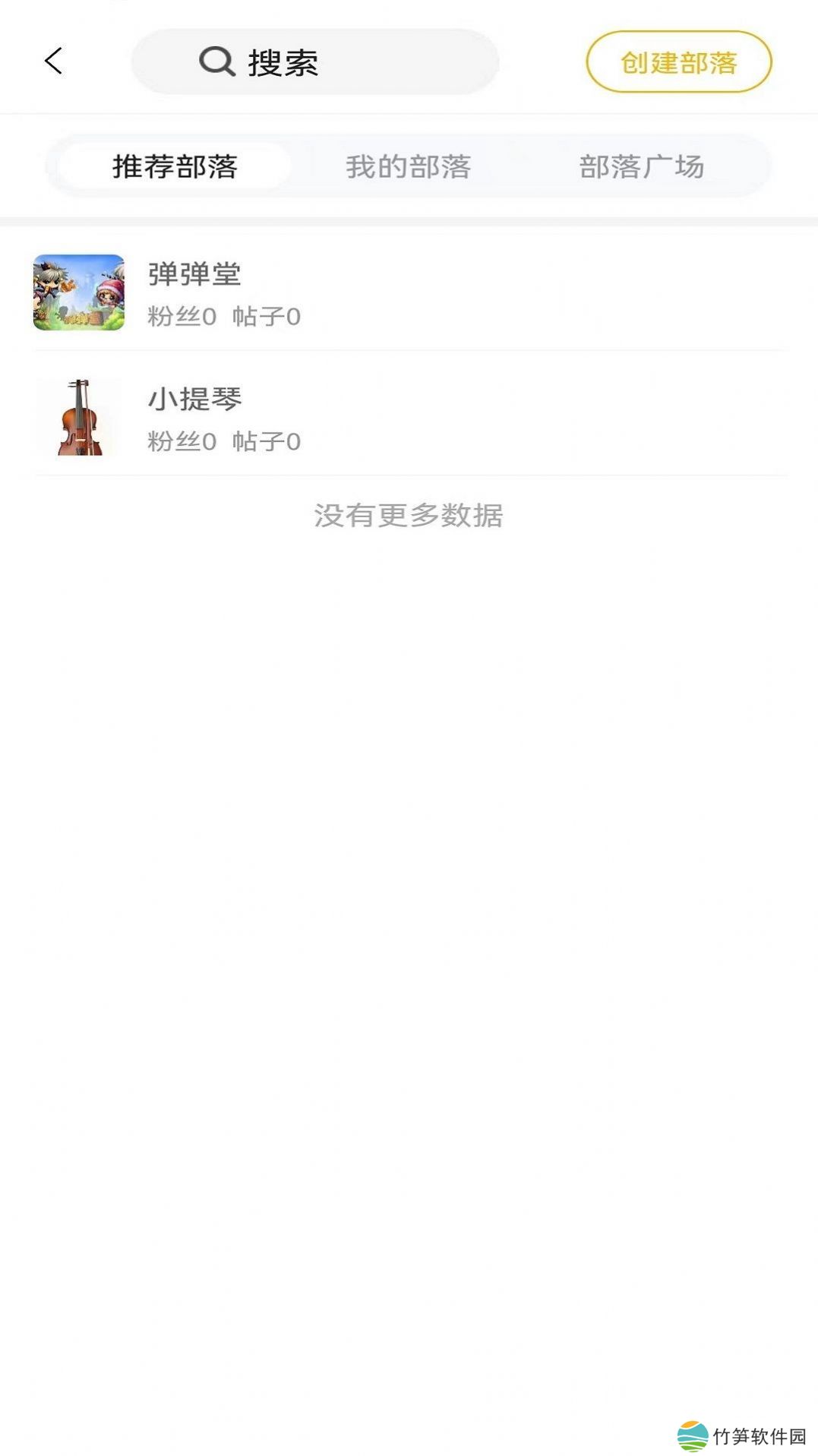Image resolution: width=818 pixels, height=1456 pixels.
Task: Go back using the top-left arrow
Action: [53, 61]
